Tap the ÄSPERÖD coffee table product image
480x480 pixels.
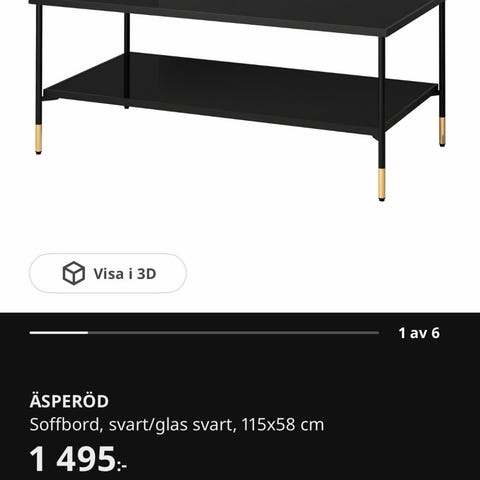pyautogui.click(x=240, y=100)
